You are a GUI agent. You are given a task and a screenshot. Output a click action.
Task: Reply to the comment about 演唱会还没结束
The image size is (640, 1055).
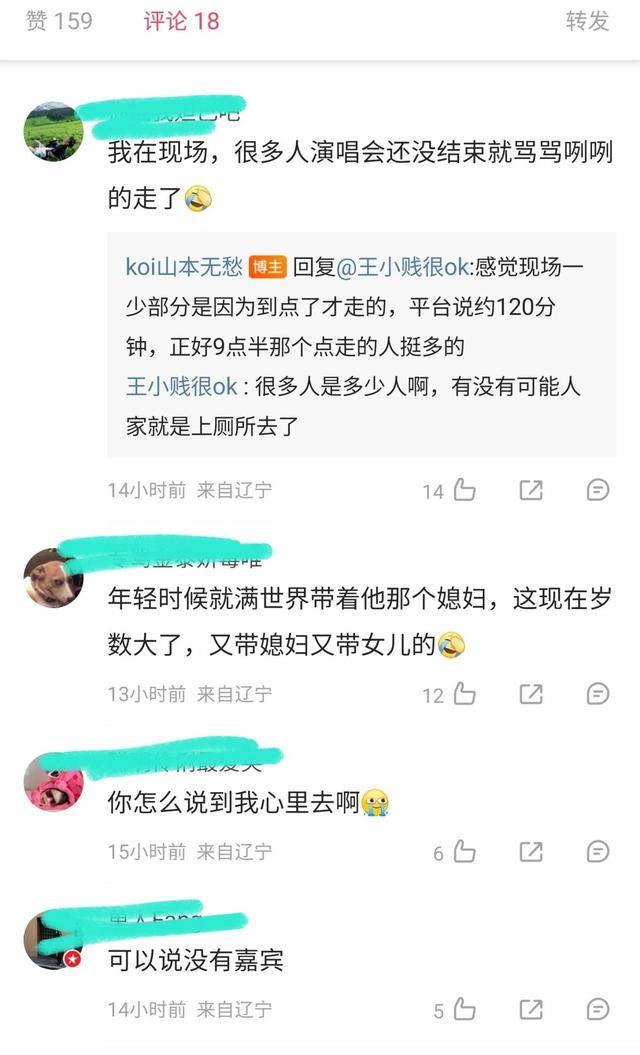pos(597,490)
